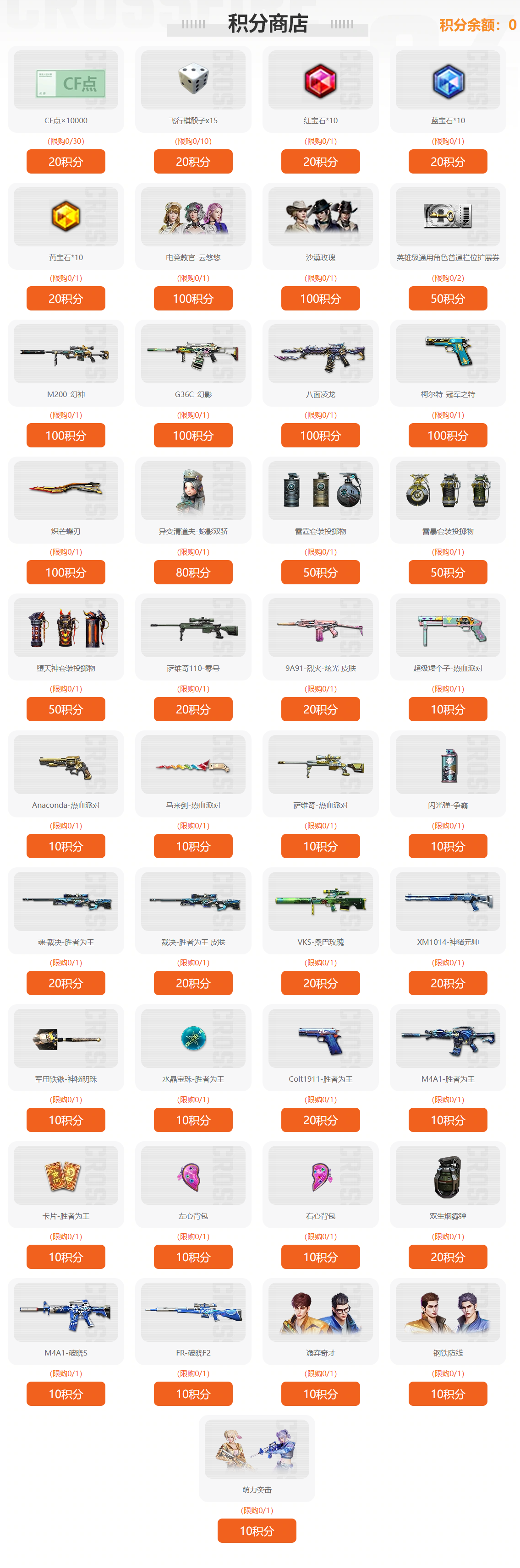Viewport: 520px width, 1568px height.
Task: Exchange 100积分 for M200-幻神
Action: 66,435
